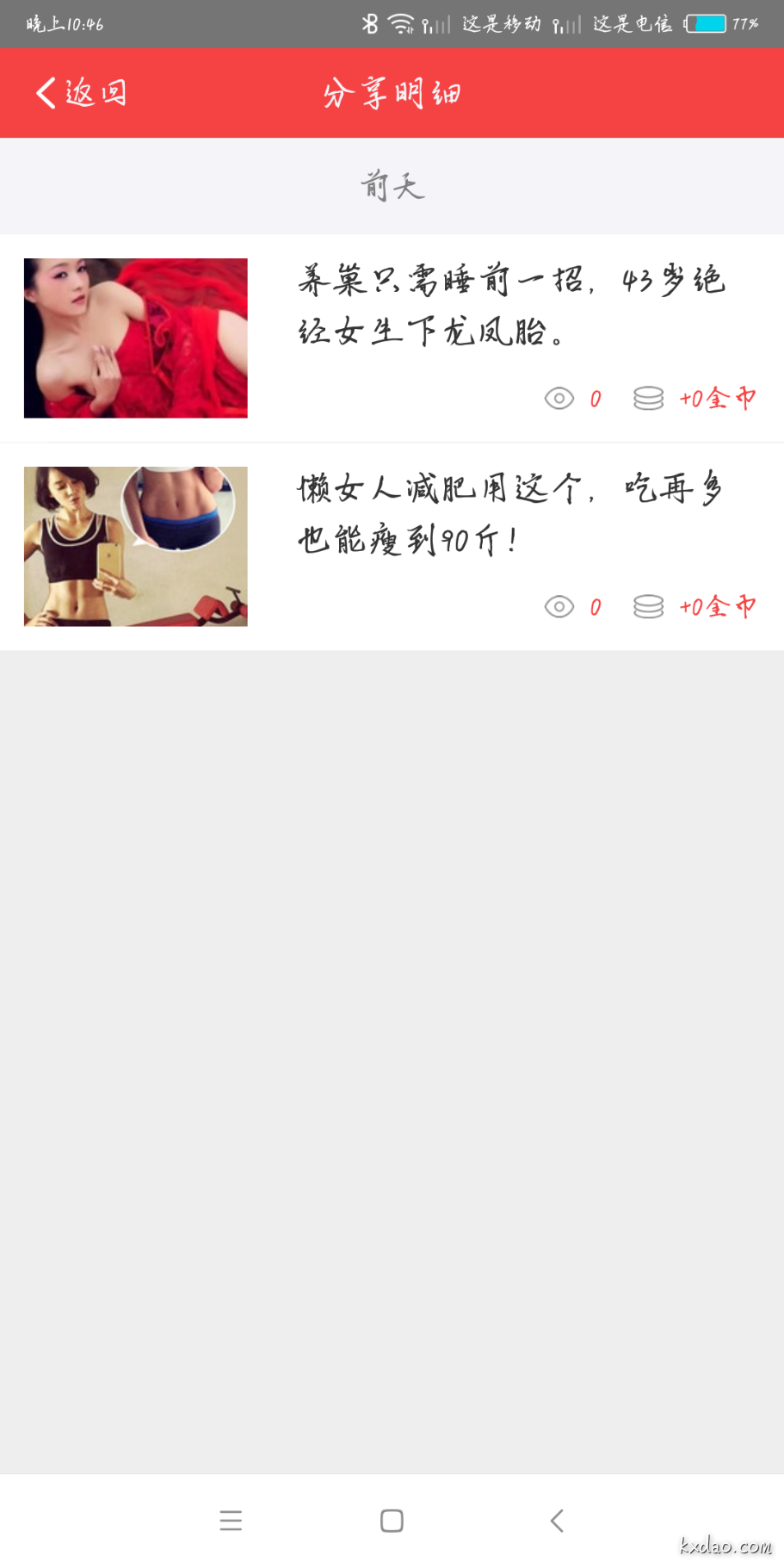The width and height of the screenshot is (784, 1568).
Task: Tap the eye view icon on the first article
Action: pos(559,399)
